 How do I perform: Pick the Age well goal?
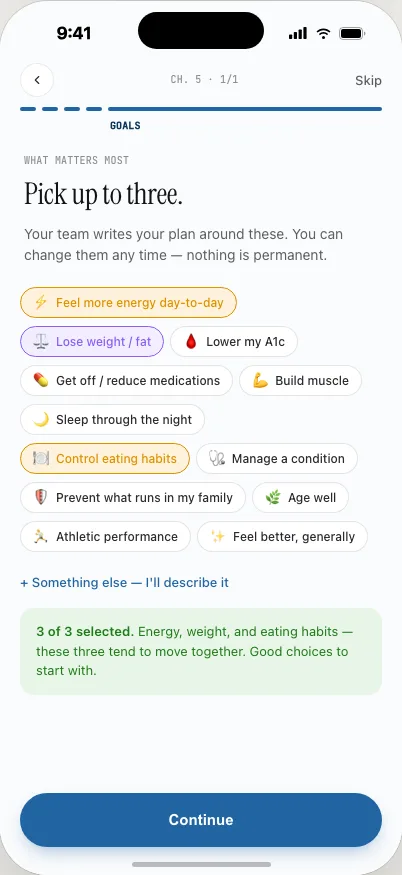click(x=300, y=498)
